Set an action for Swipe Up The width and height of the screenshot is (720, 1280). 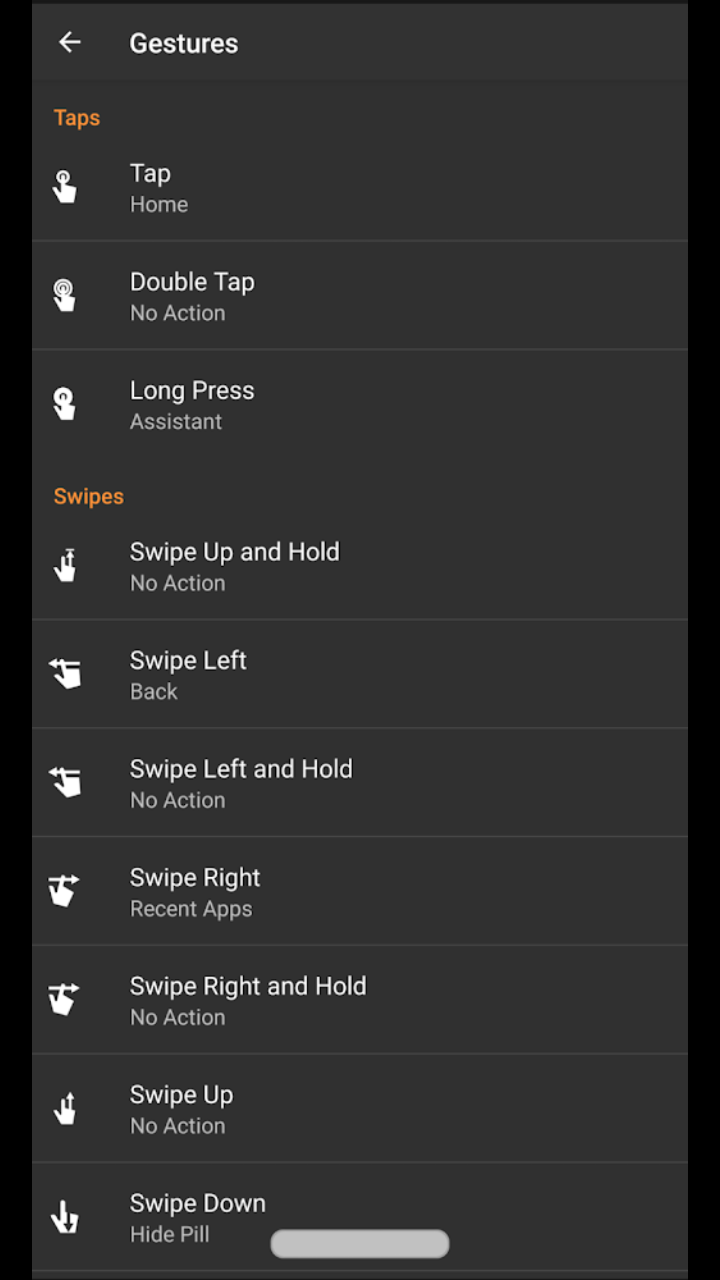(x=360, y=1108)
